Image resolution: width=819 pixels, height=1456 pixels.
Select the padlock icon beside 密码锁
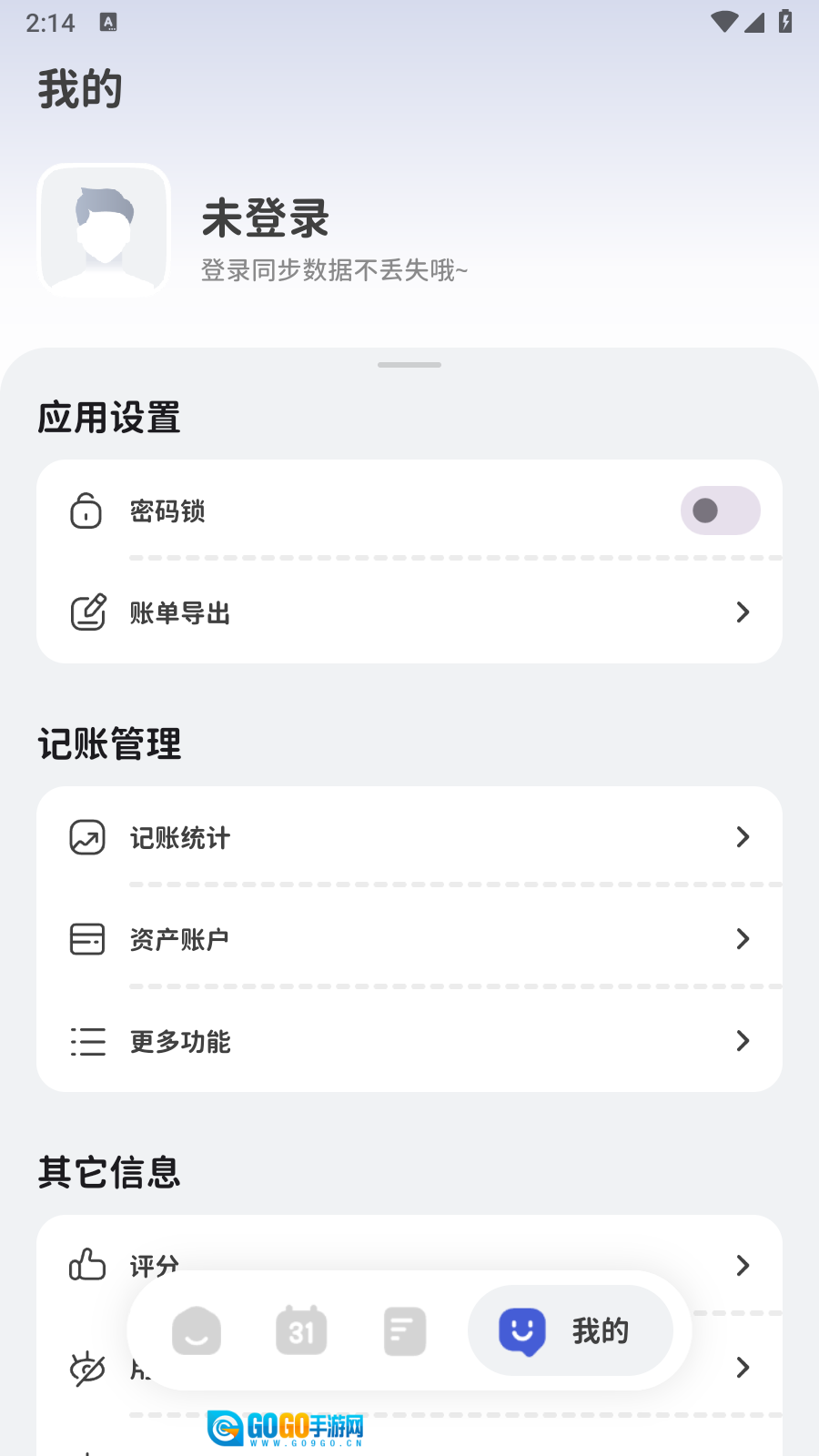[86, 511]
